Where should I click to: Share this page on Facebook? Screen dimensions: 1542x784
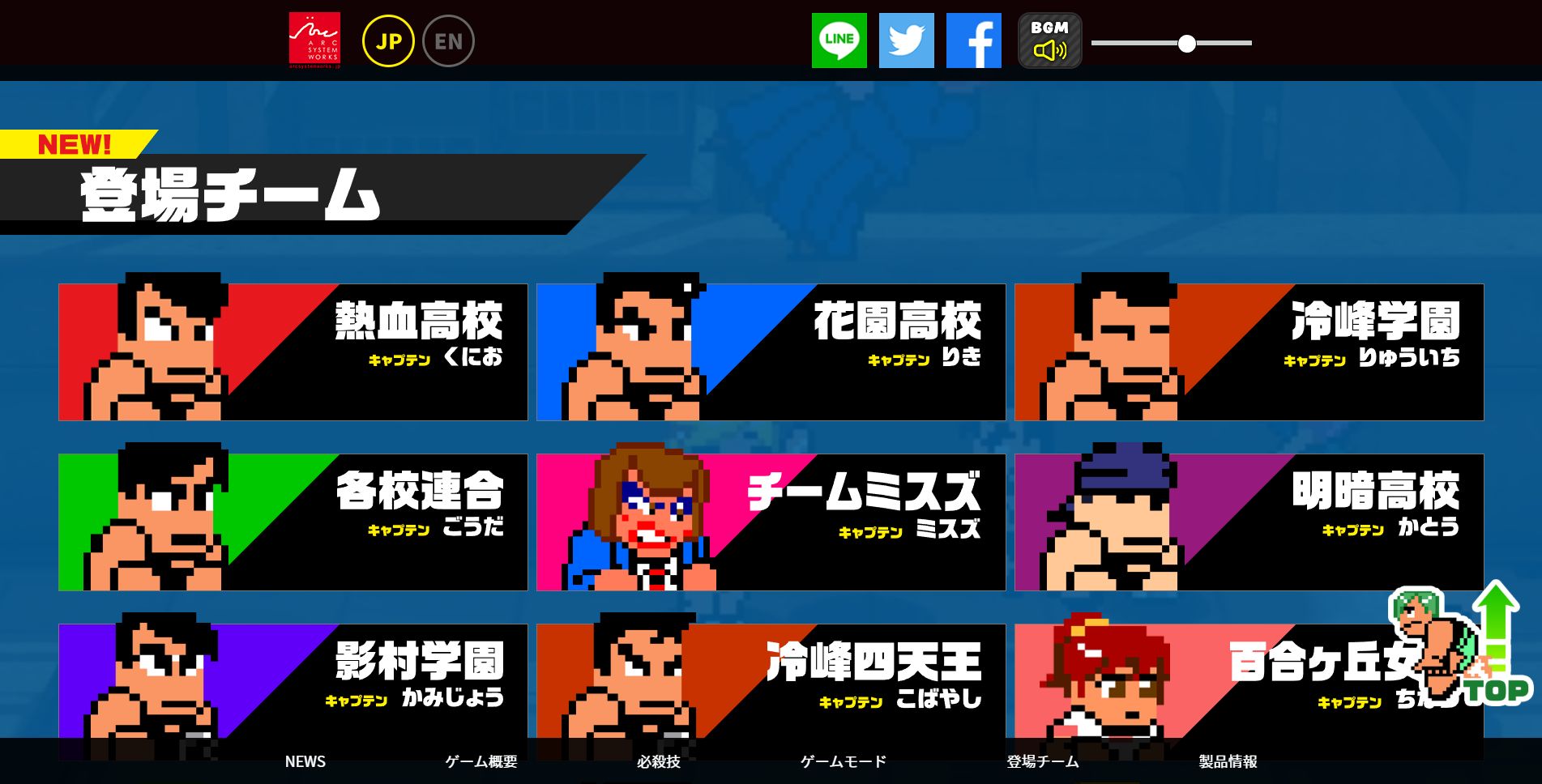coord(973,40)
